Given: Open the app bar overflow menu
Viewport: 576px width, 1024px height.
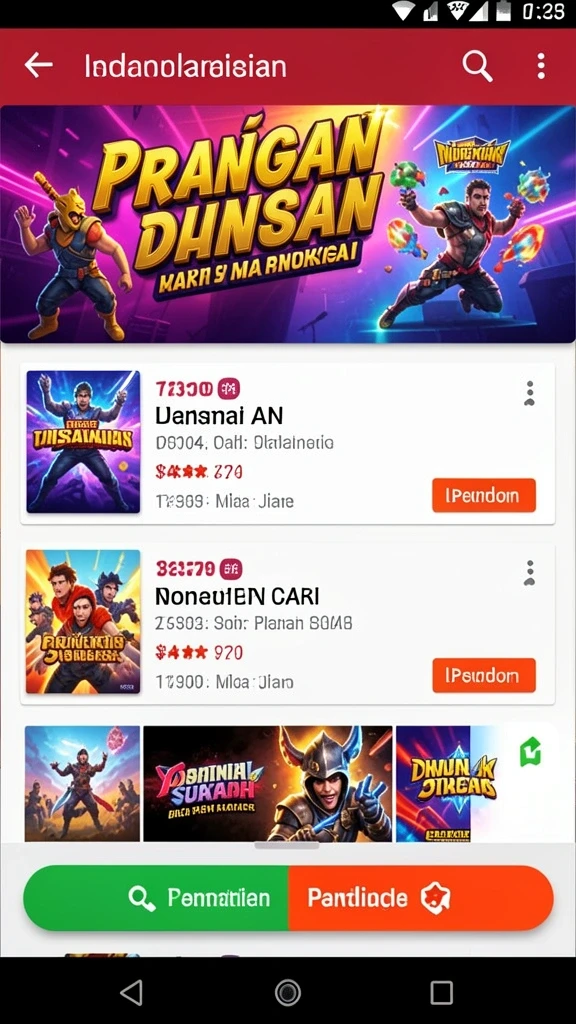Looking at the screenshot, I should (x=541, y=66).
